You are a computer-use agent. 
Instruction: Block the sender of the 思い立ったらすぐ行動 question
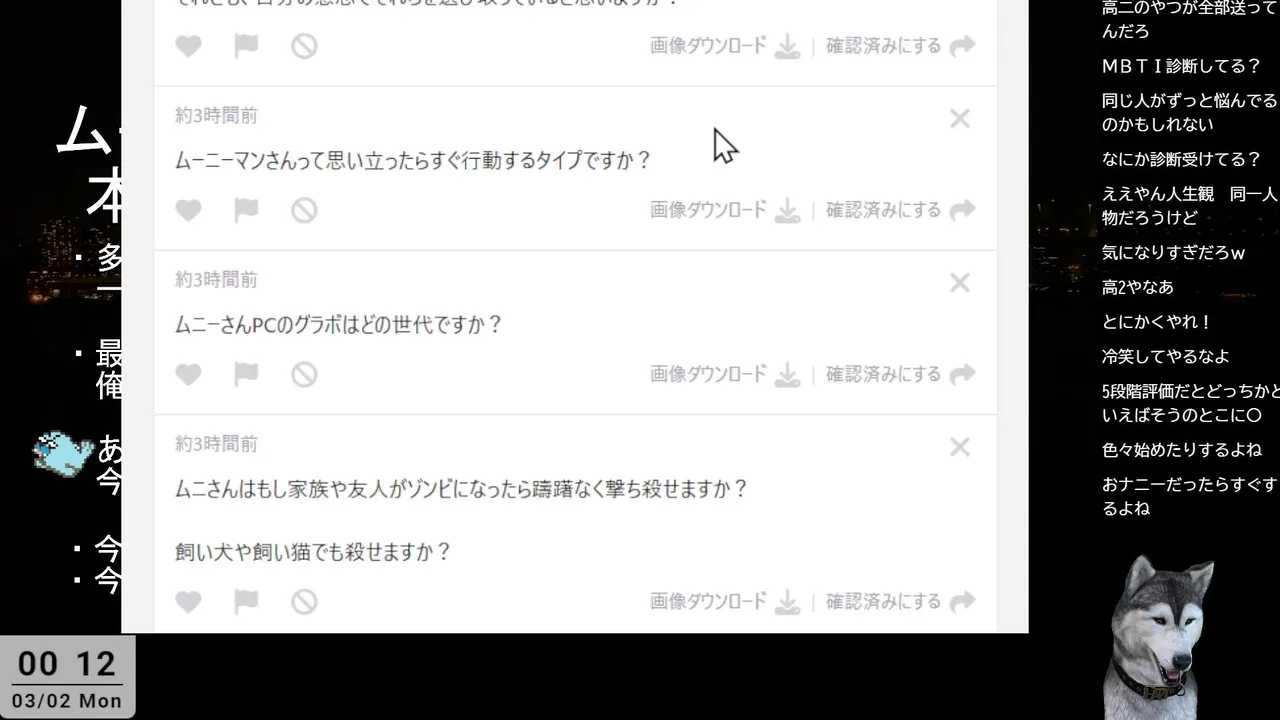[304, 210]
